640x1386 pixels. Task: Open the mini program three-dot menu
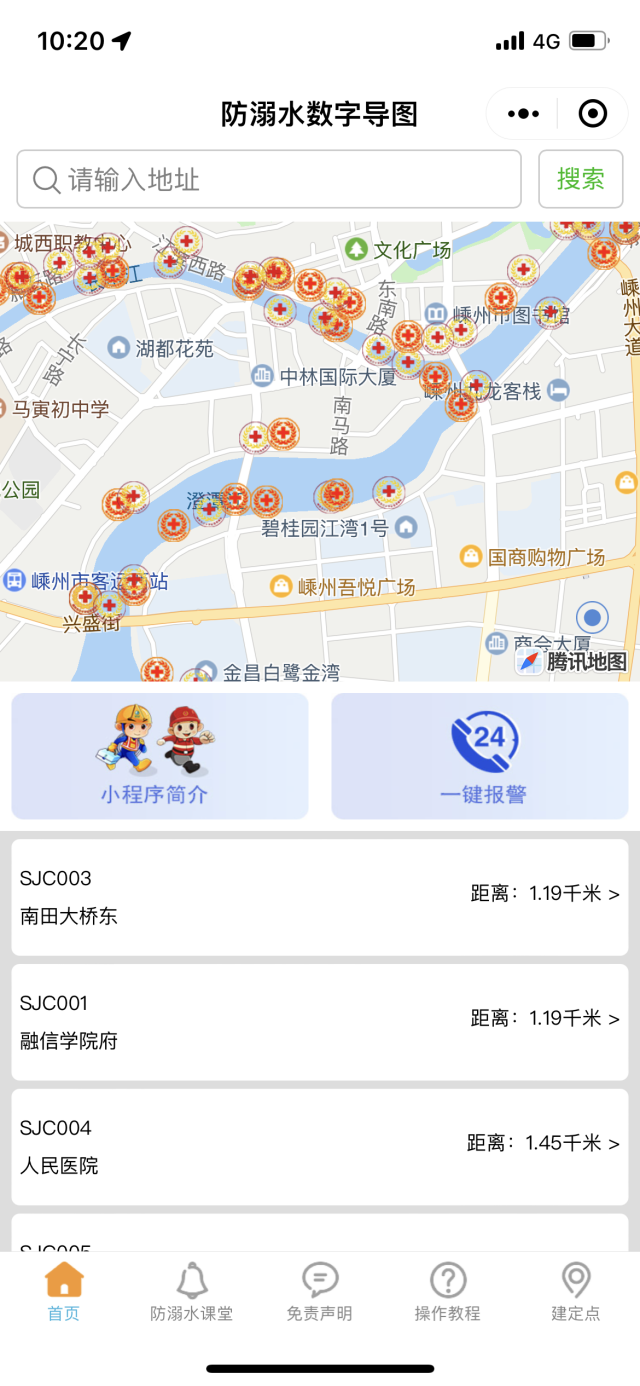(523, 114)
